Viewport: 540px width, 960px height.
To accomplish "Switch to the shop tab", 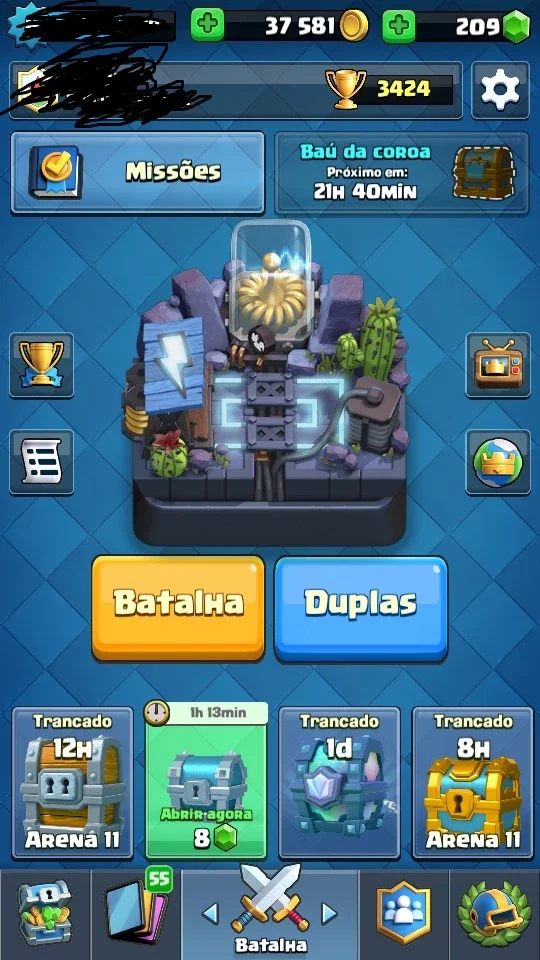I will pos(45,914).
